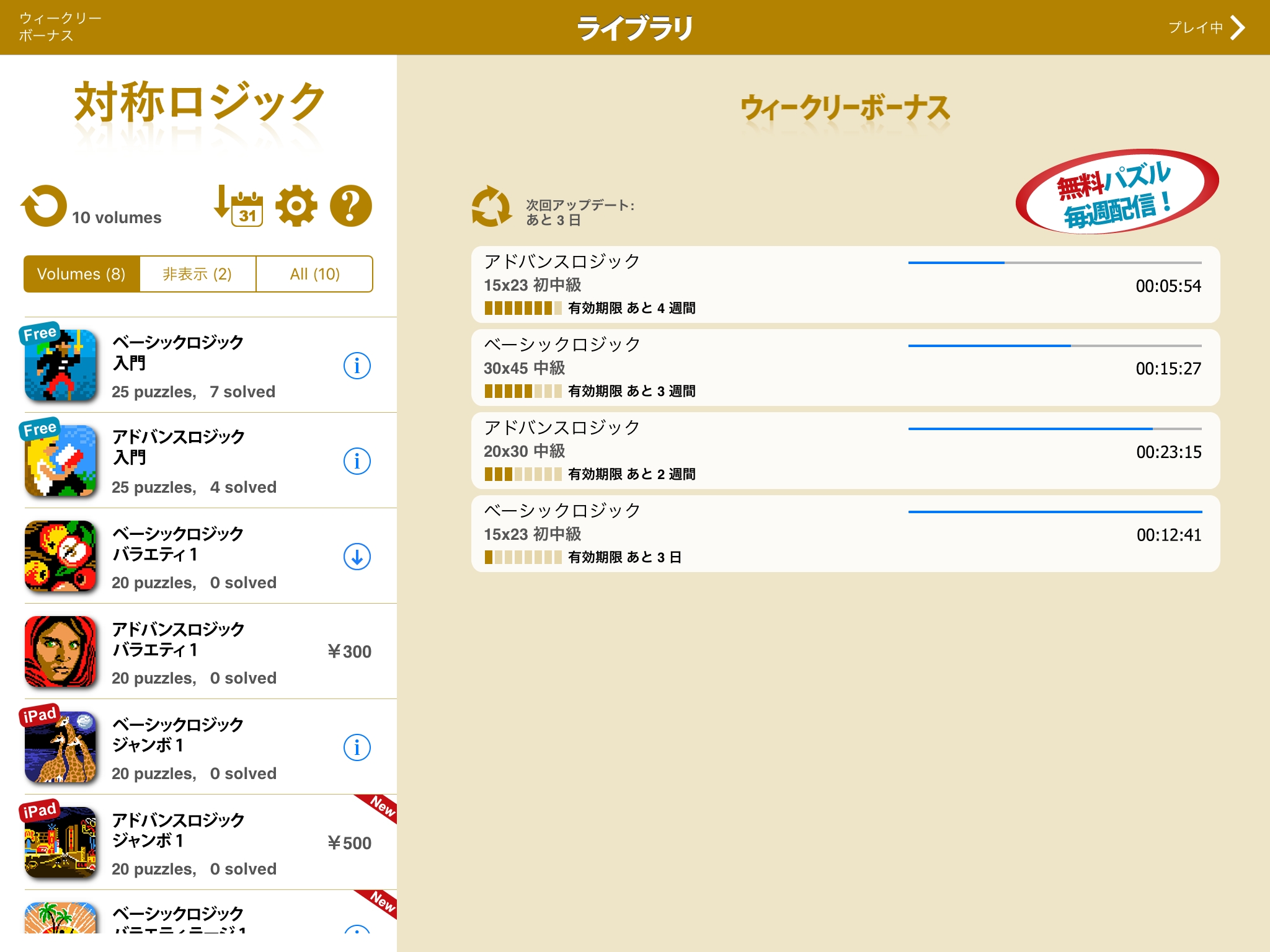Download ベーシックロジック バラエティ 1
This screenshot has width=1270, height=952.
357,557
